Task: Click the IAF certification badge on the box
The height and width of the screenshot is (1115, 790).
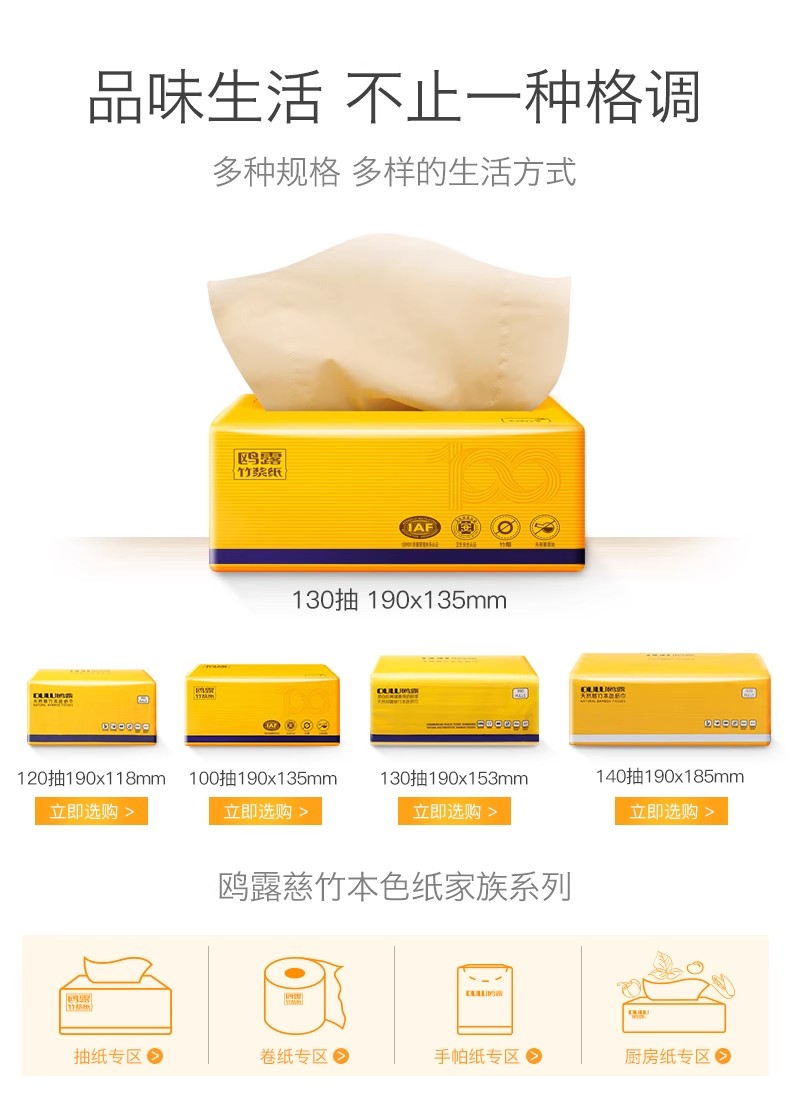Action: click(418, 527)
